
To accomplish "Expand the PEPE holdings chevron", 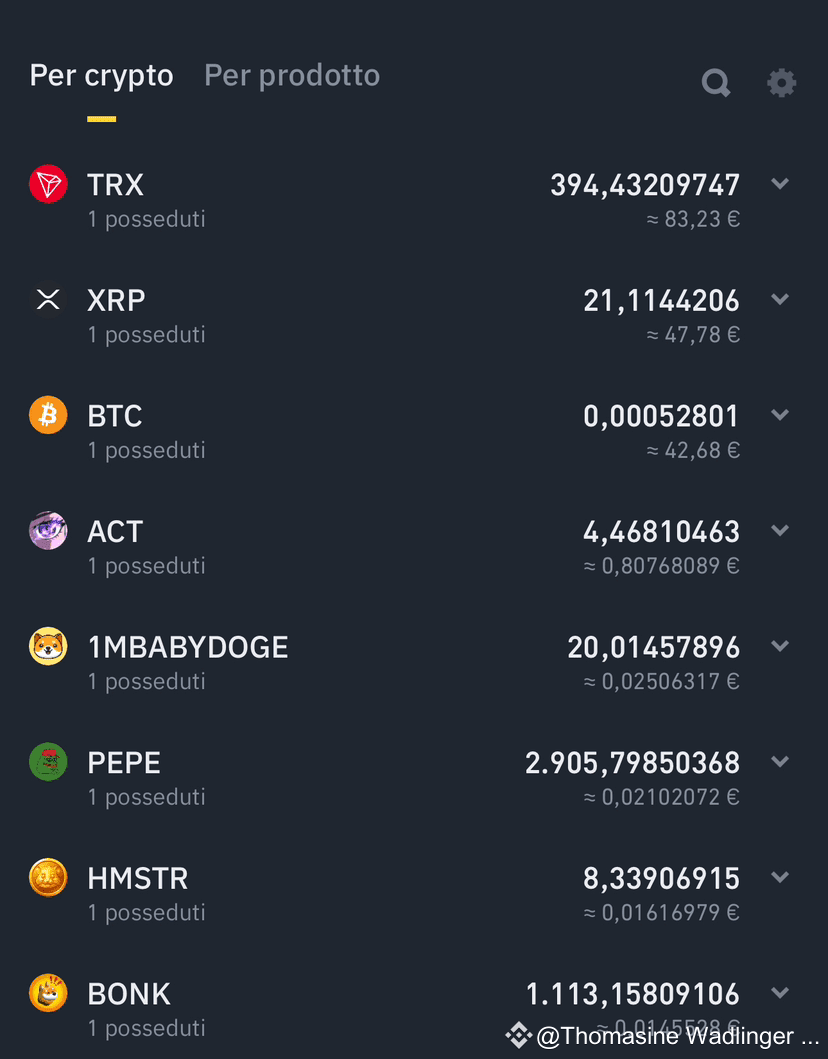I will click(x=781, y=762).
